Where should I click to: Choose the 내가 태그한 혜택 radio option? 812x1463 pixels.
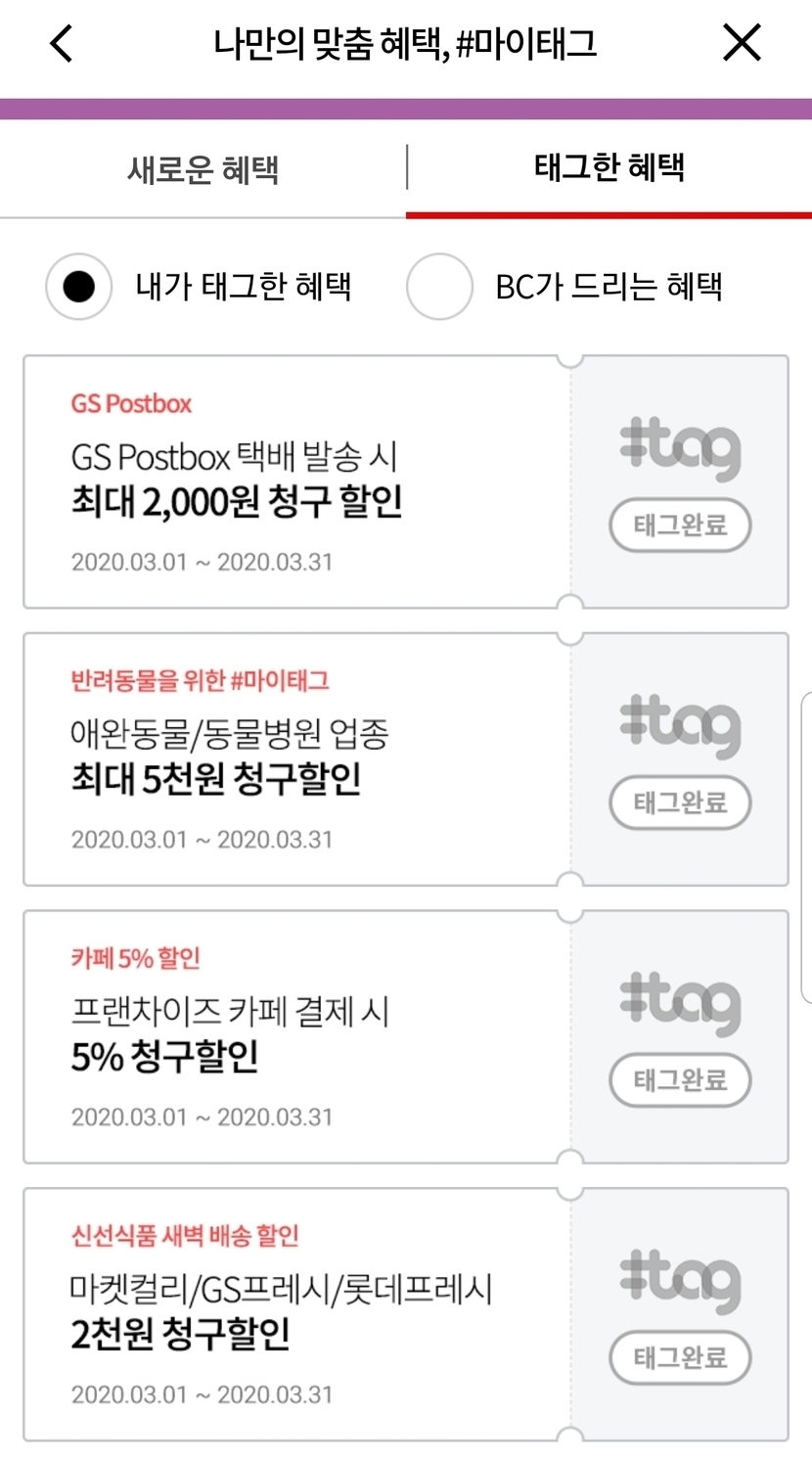click(79, 287)
